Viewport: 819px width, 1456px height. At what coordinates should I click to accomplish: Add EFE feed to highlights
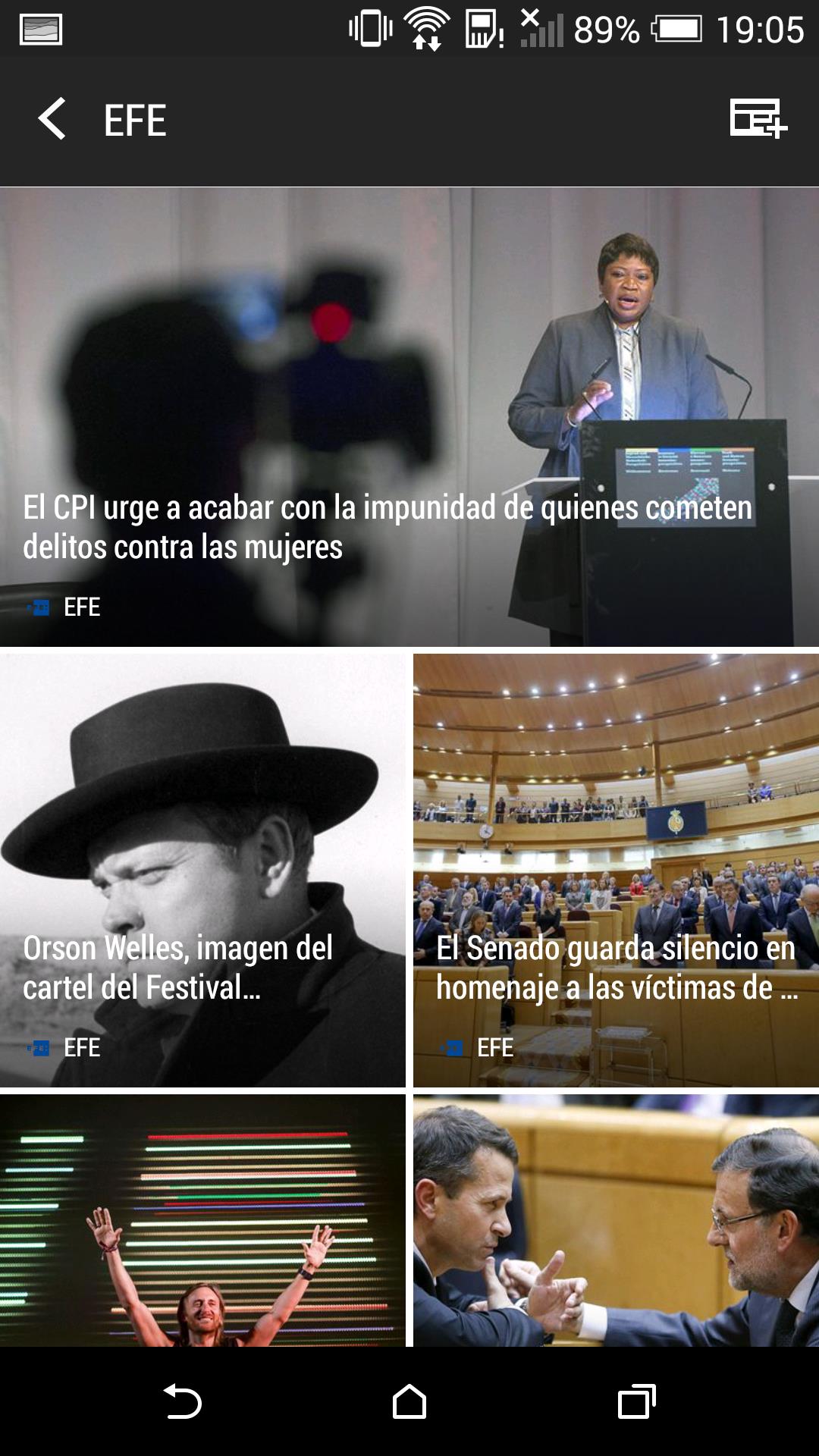[758, 119]
